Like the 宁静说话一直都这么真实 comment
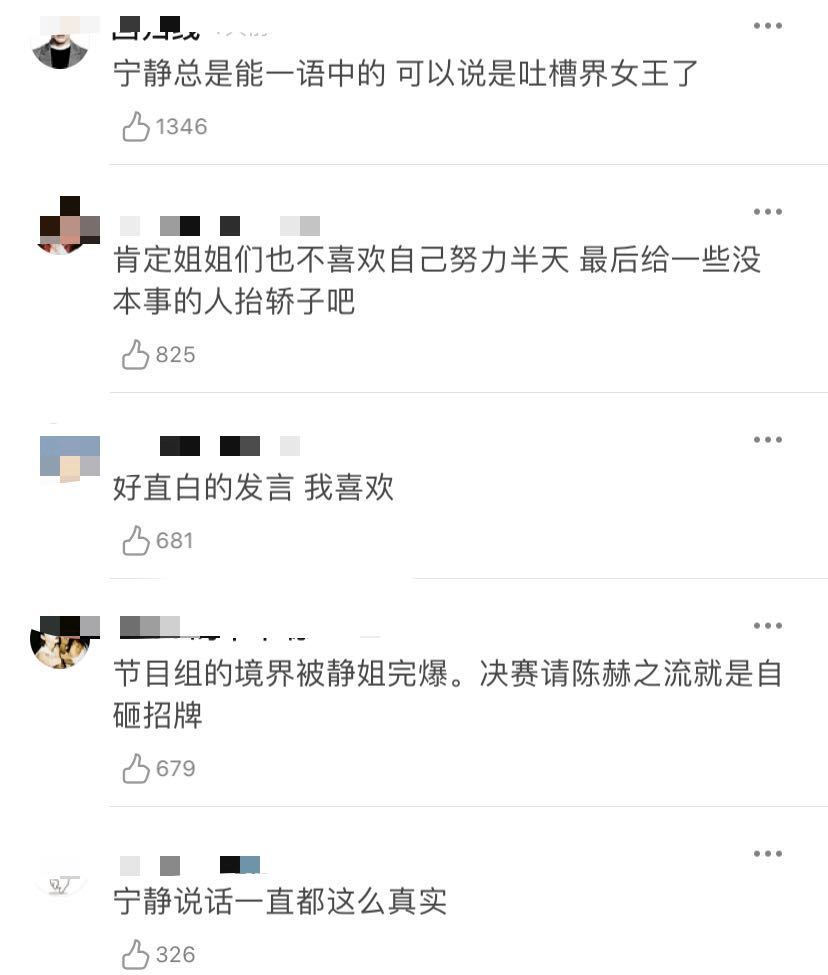Viewport: 828px width, 975px height. point(136,954)
